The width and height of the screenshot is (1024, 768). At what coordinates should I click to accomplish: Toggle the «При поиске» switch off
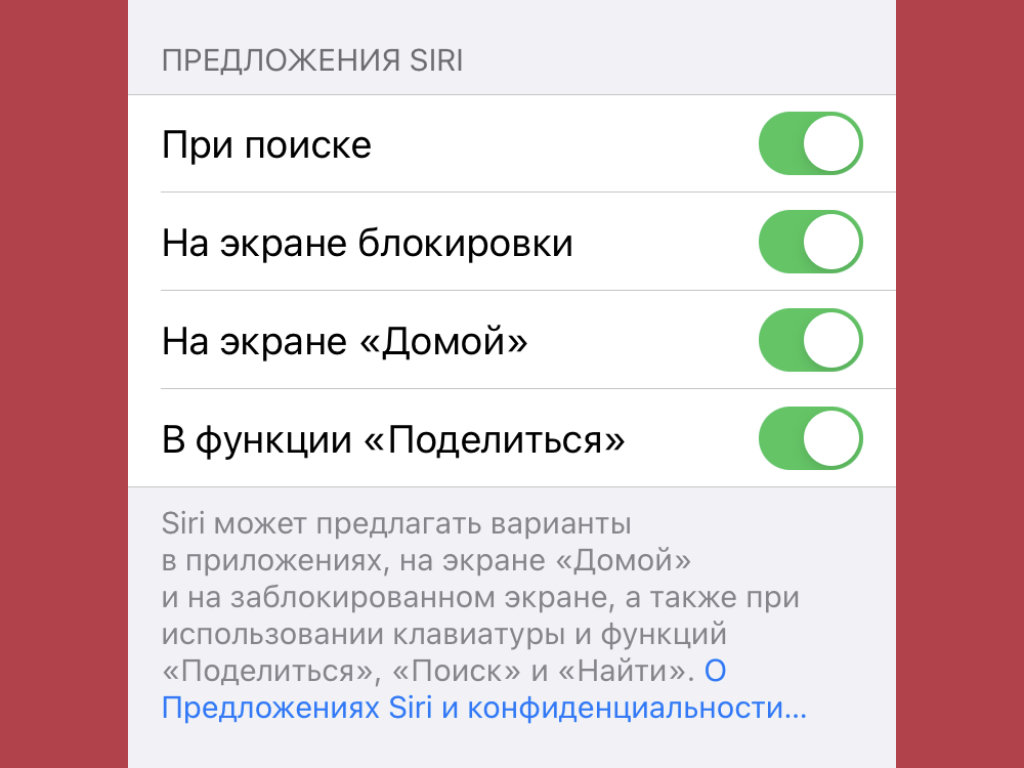(810, 144)
